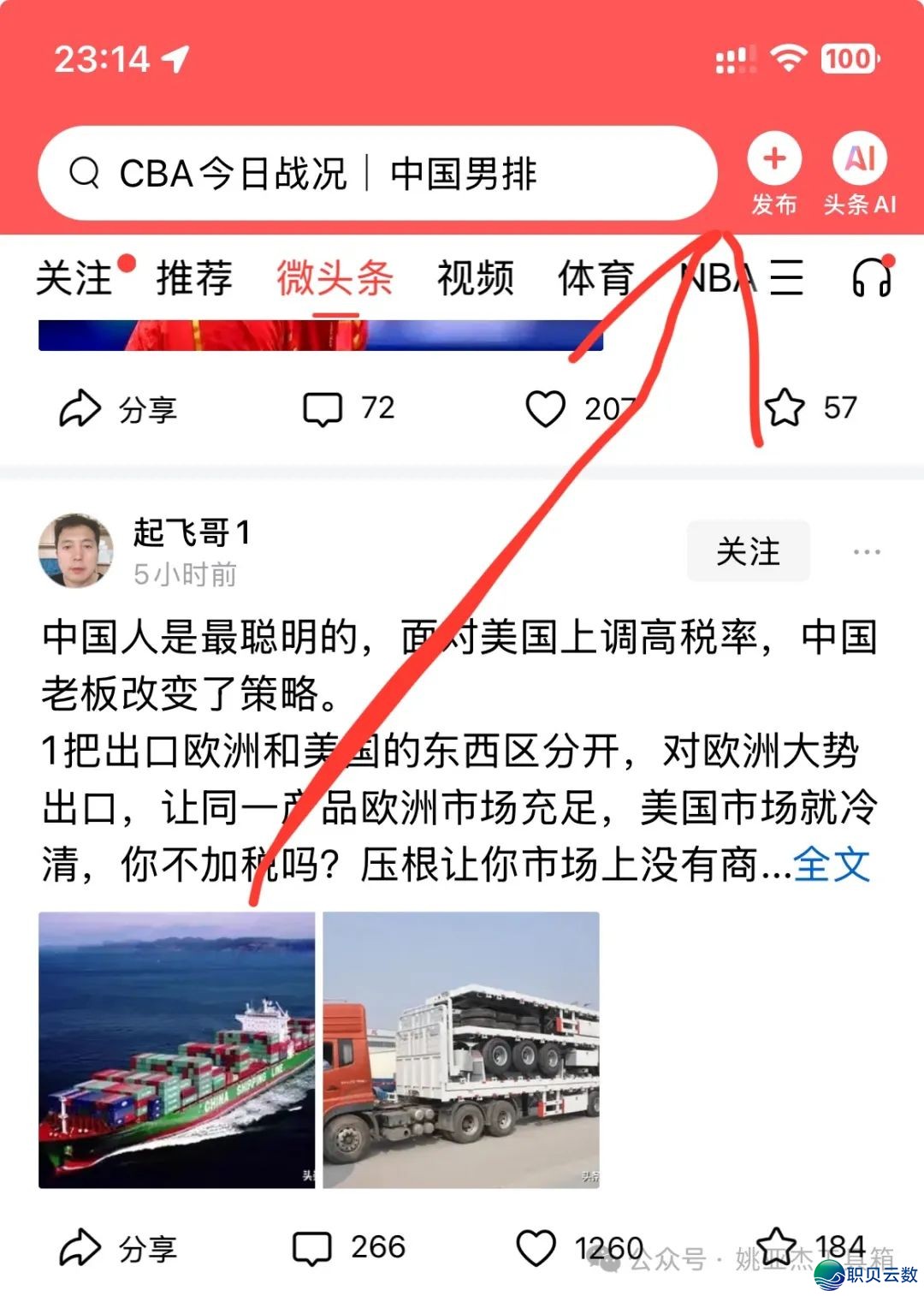This screenshot has width=924, height=1296.
Task: Open the 72 comments on the top post
Action: pyautogui.click(x=348, y=409)
